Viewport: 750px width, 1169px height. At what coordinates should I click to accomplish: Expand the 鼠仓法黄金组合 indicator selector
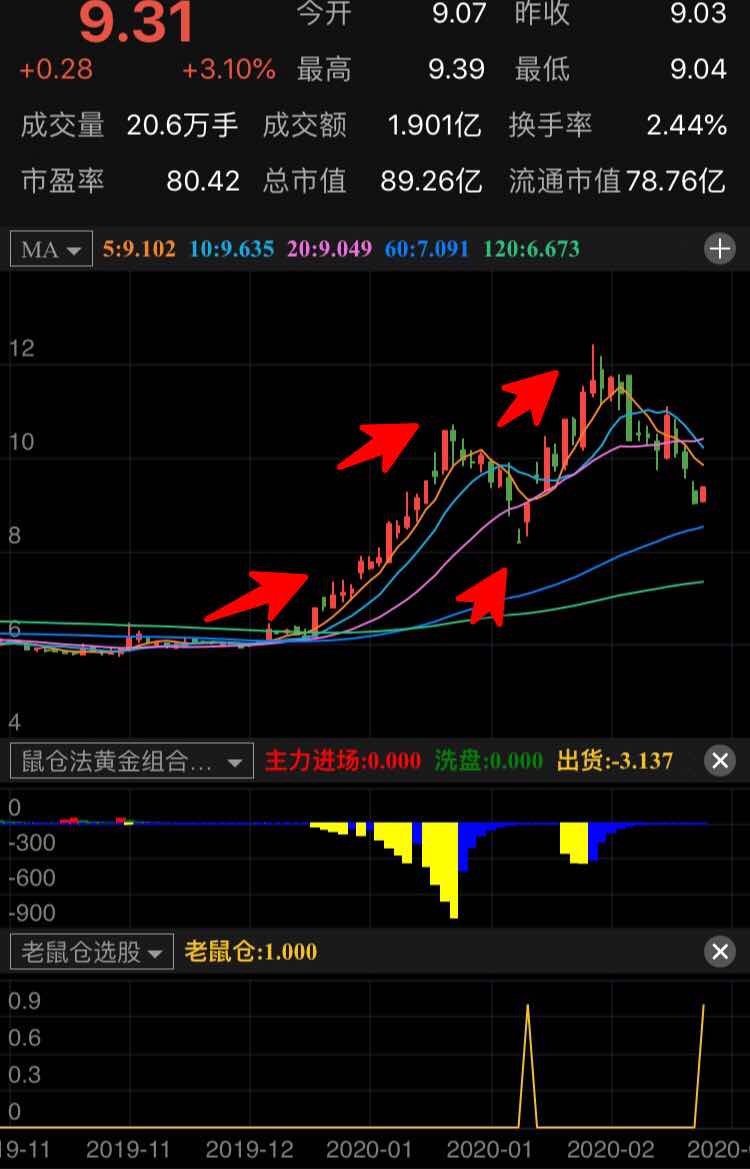pyautogui.click(x=130, y=762)
